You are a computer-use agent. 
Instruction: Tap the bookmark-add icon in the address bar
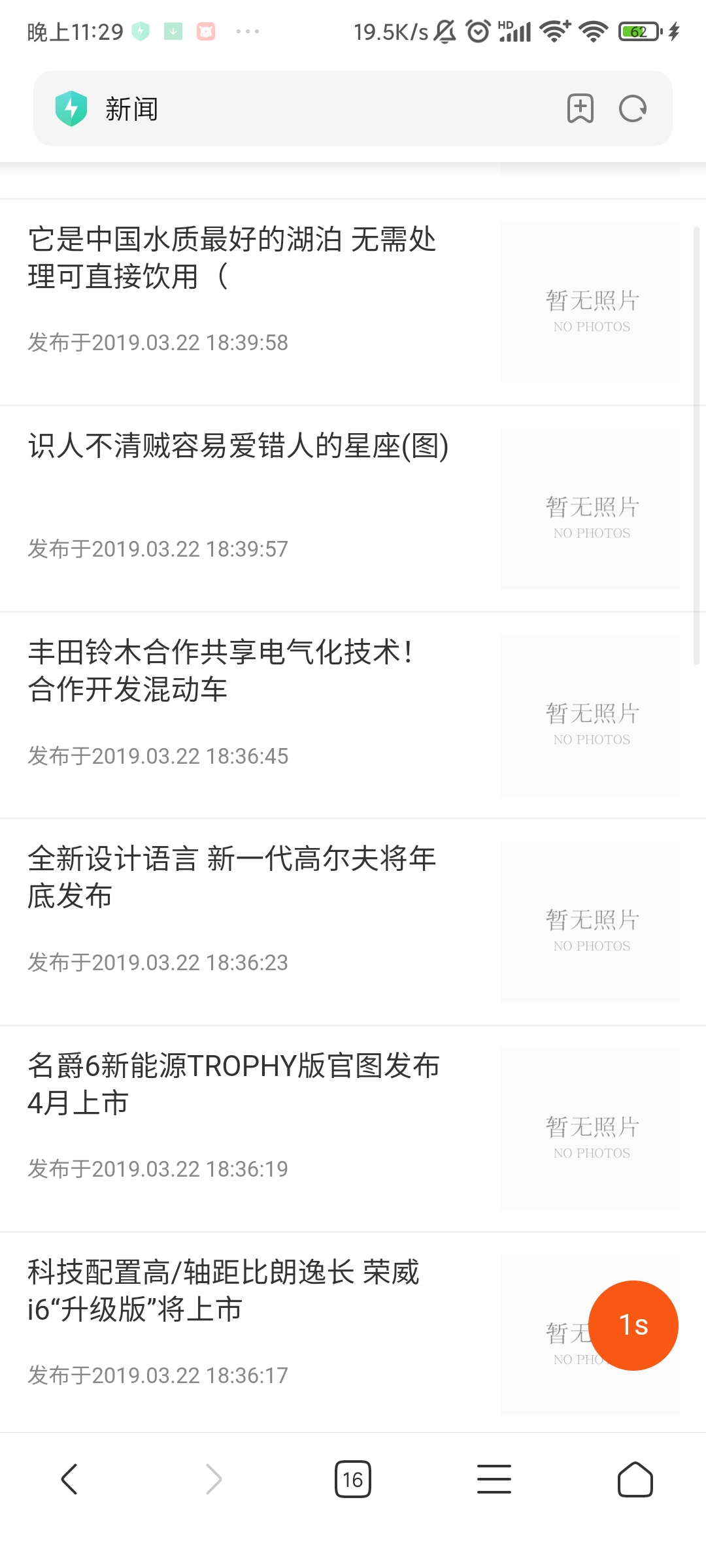pyautogui.click(x=580, y=108)
